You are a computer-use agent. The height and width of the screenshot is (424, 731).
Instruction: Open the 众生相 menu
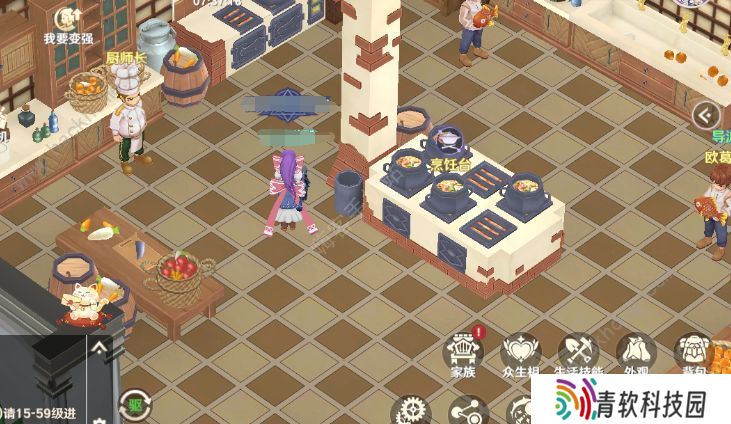[x=521, y=352]
